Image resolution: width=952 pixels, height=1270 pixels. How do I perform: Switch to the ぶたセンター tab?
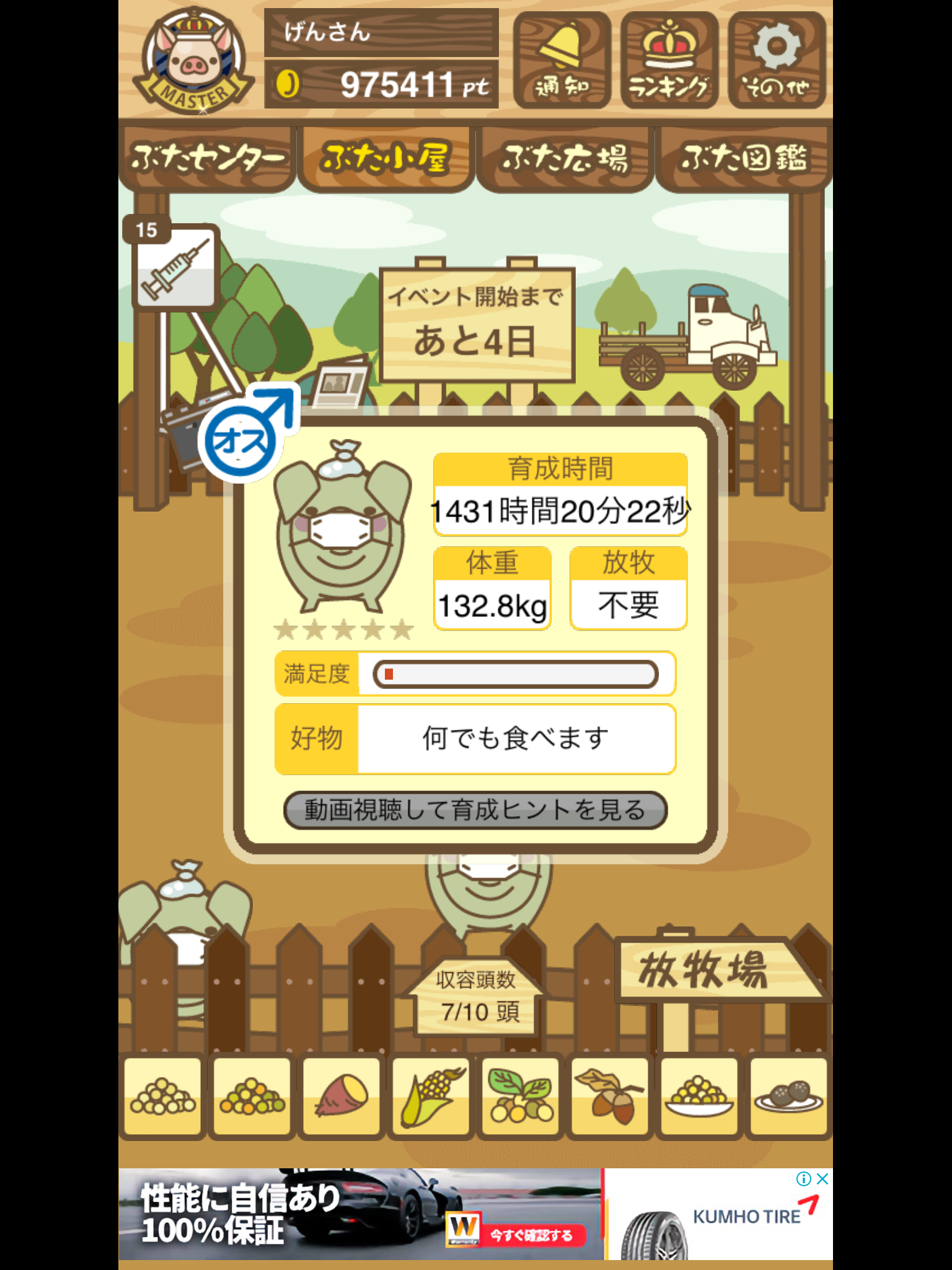207,158
